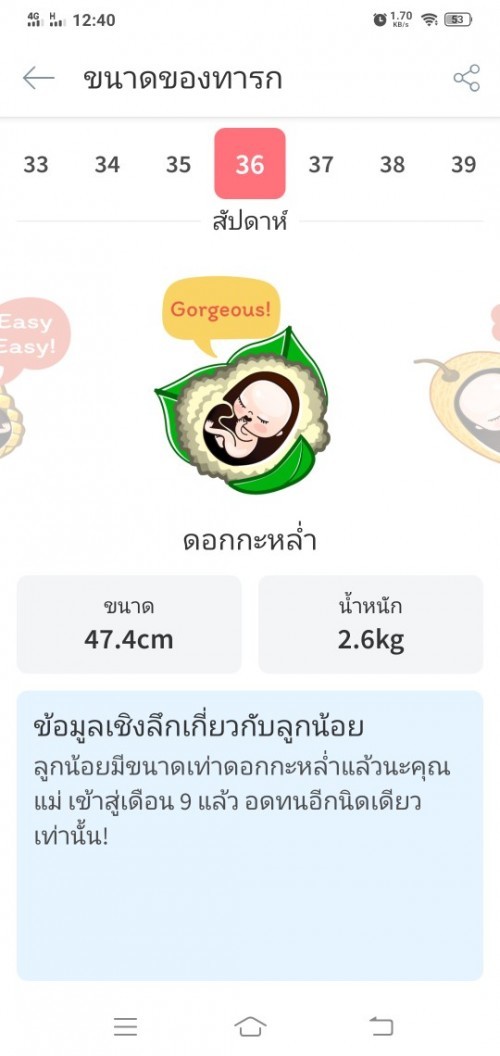500x1056 pixels.
Task: Share the baby size info
Action: (x=466, y=78)
